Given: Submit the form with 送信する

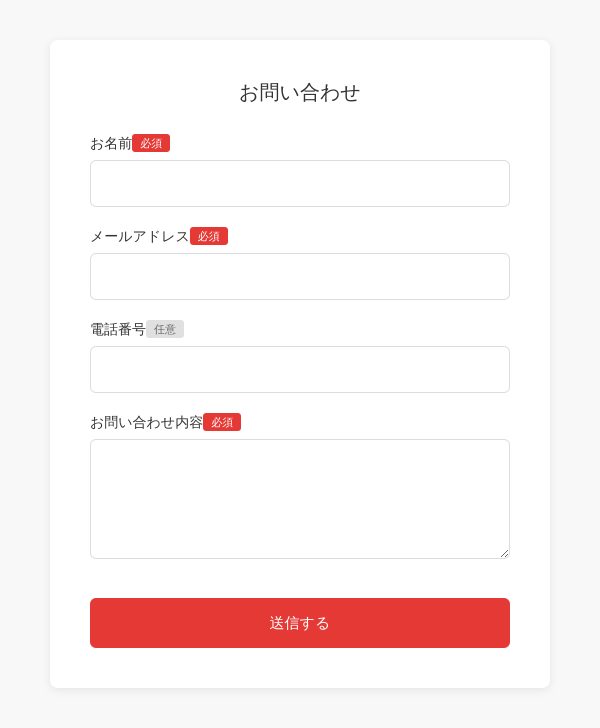Looking at the screenshot, I should coord(300,623).
